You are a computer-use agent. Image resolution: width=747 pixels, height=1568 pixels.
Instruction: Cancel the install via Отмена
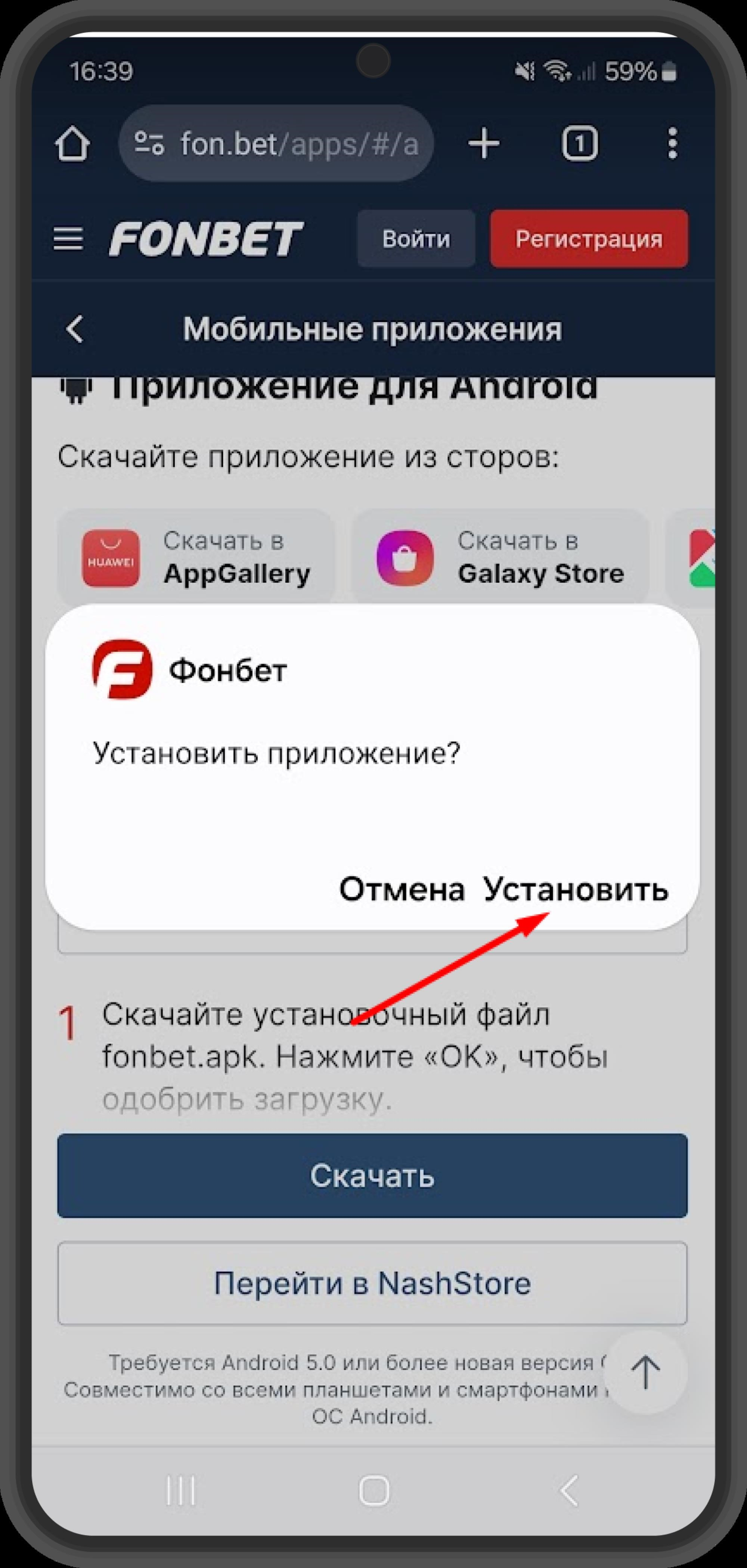(402, 889)
